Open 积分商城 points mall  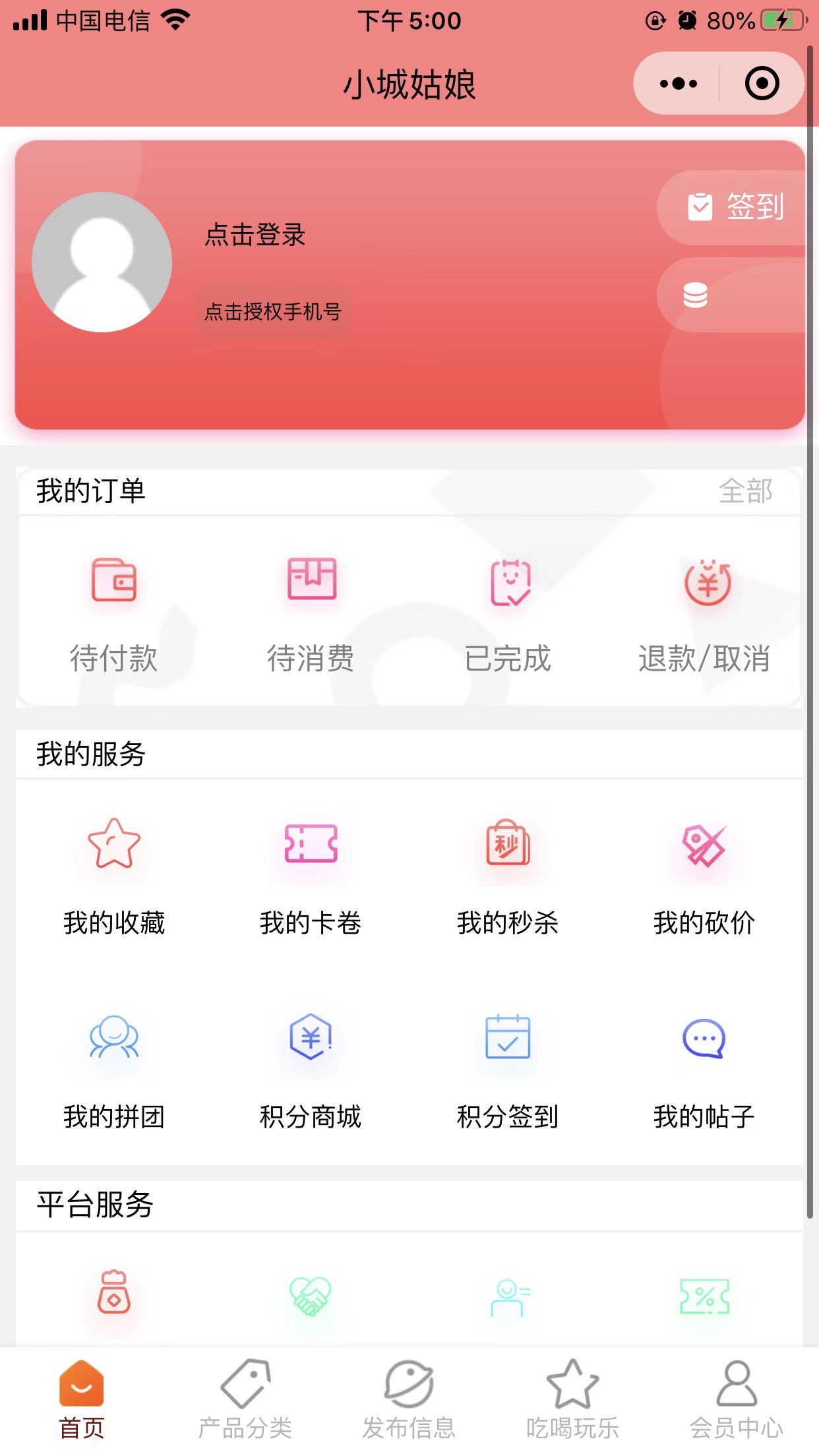(311, 1068)
